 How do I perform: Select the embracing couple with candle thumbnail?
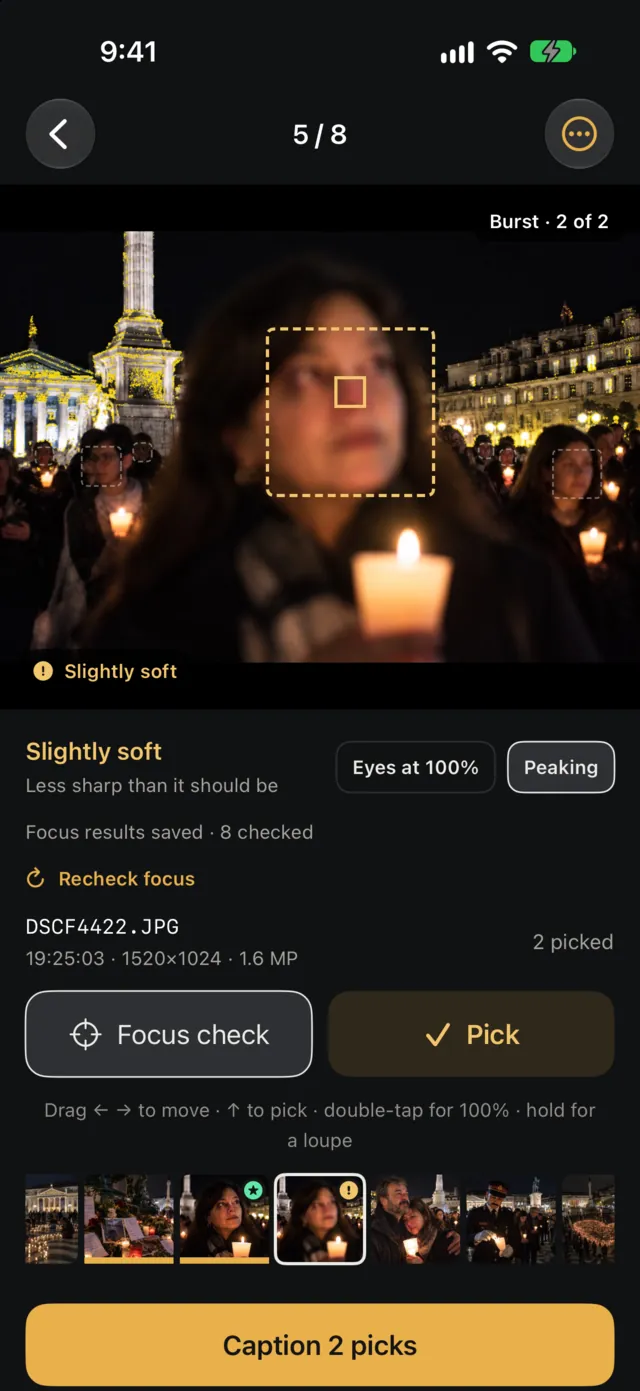[415, 1219]
